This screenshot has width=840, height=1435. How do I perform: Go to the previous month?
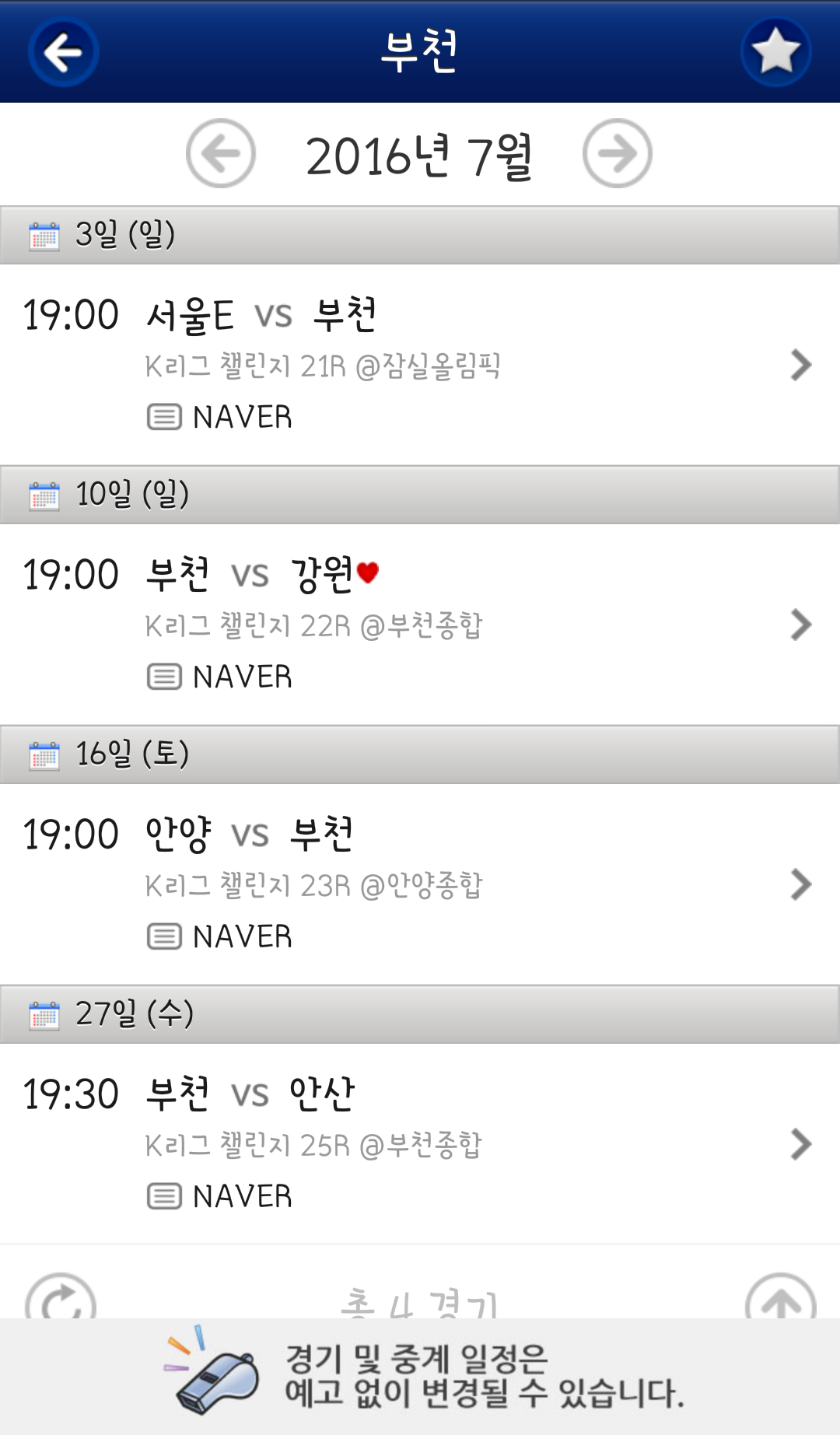[x=221, y=153]
